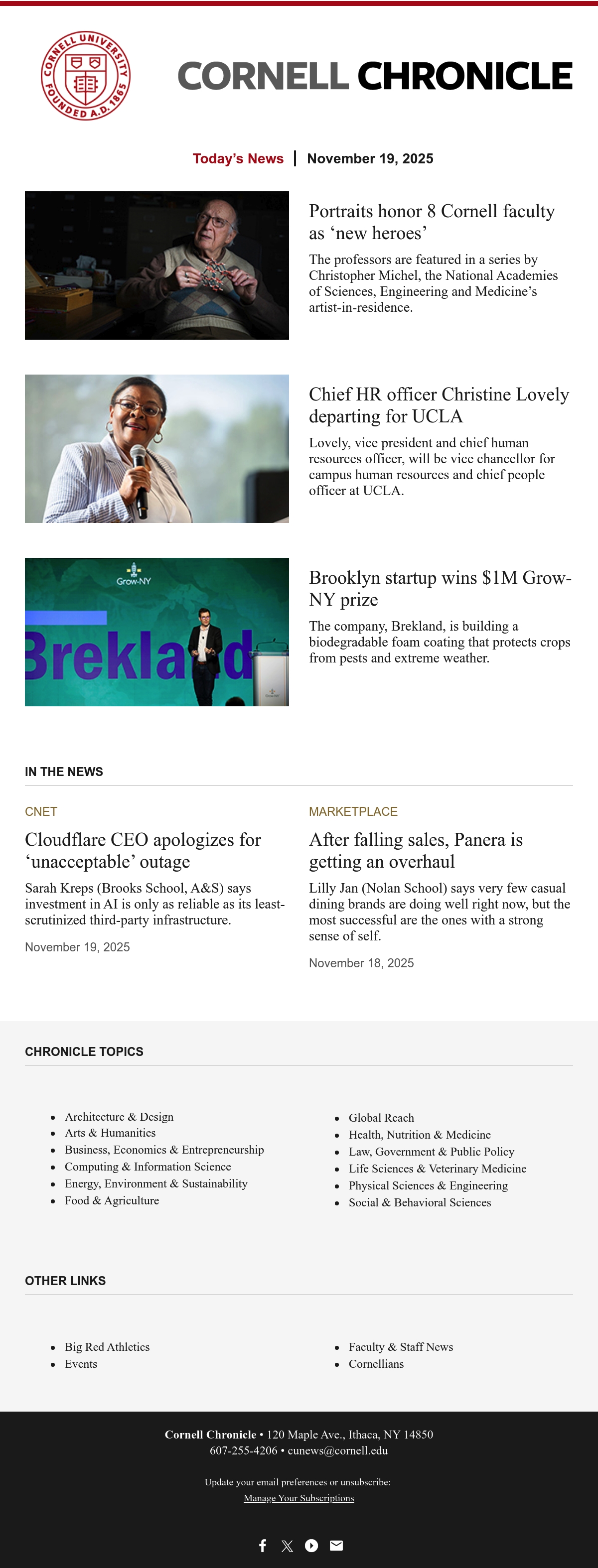Open the X social icon
Viewport: 598px width, 1568px height.
coord(287,1546)
